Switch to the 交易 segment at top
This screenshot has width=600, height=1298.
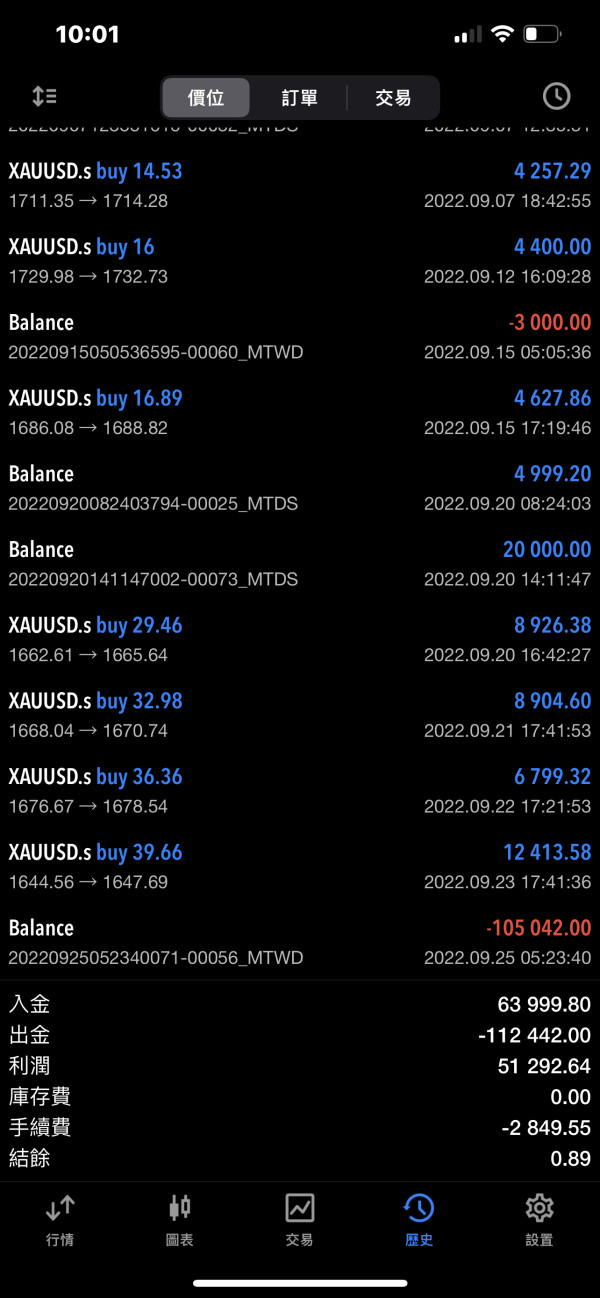(x=393, y=98)
